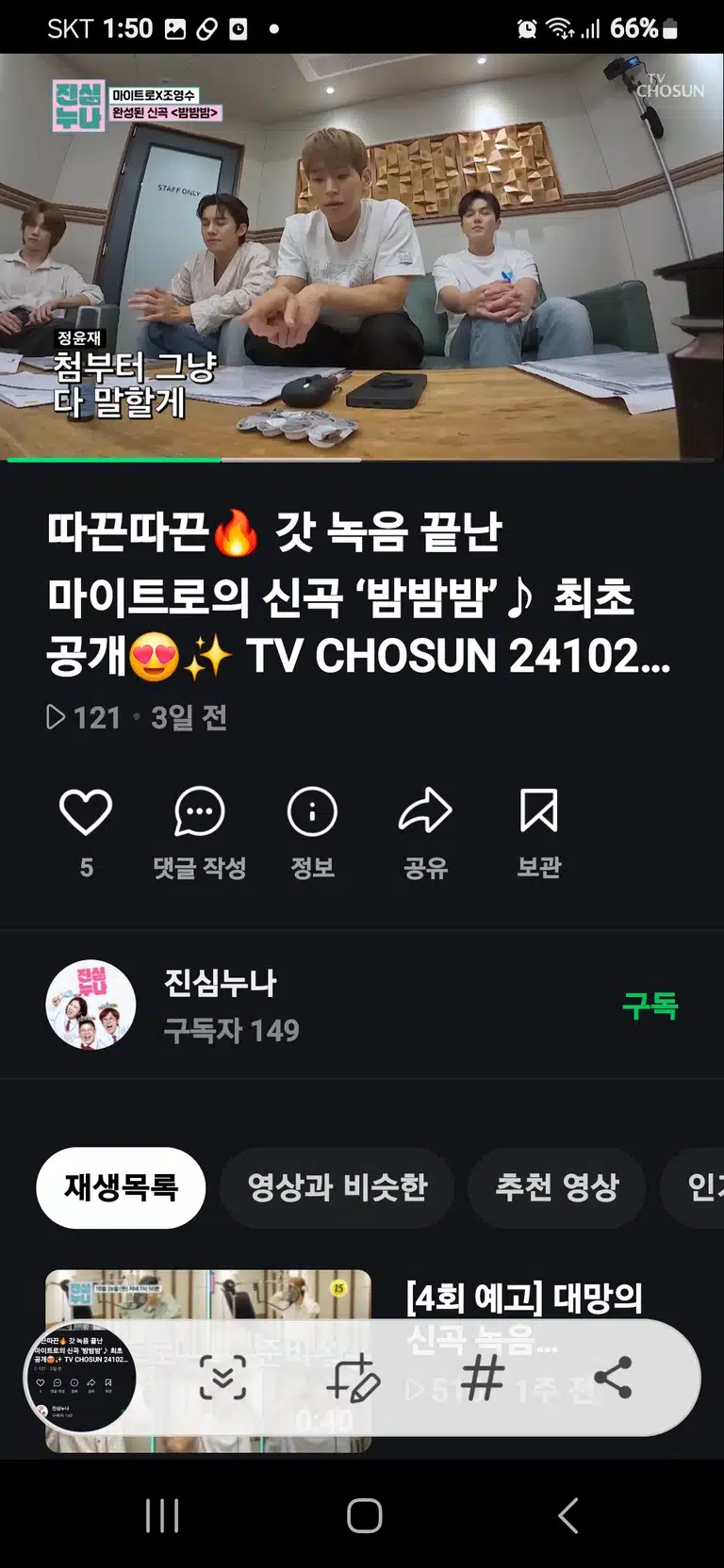Edit the screenshot with the crop-pencil icon
The height and width of the screenshot is (1568, 724).
point(353,1379)
